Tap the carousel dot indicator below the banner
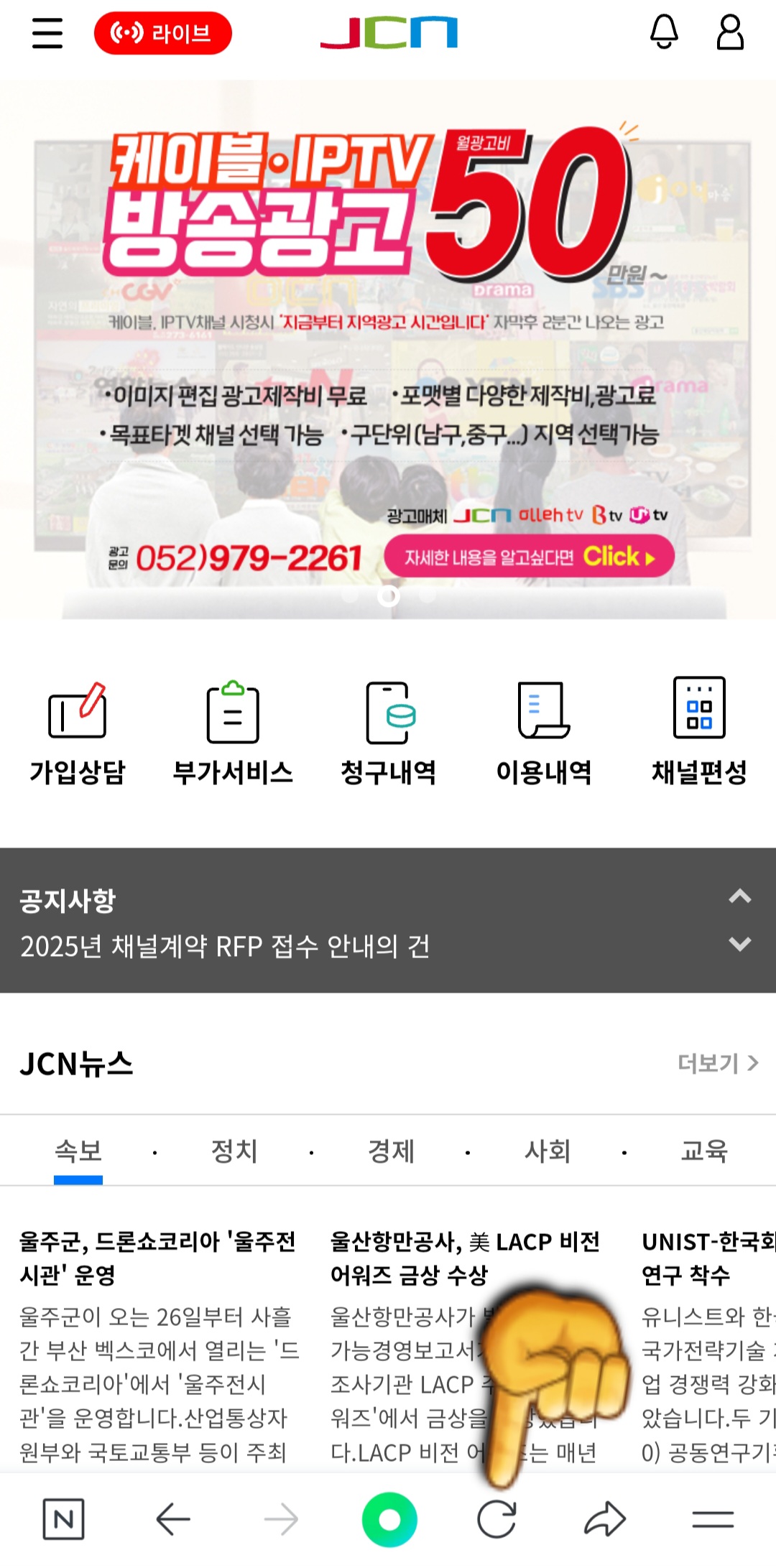 (388, 596)
